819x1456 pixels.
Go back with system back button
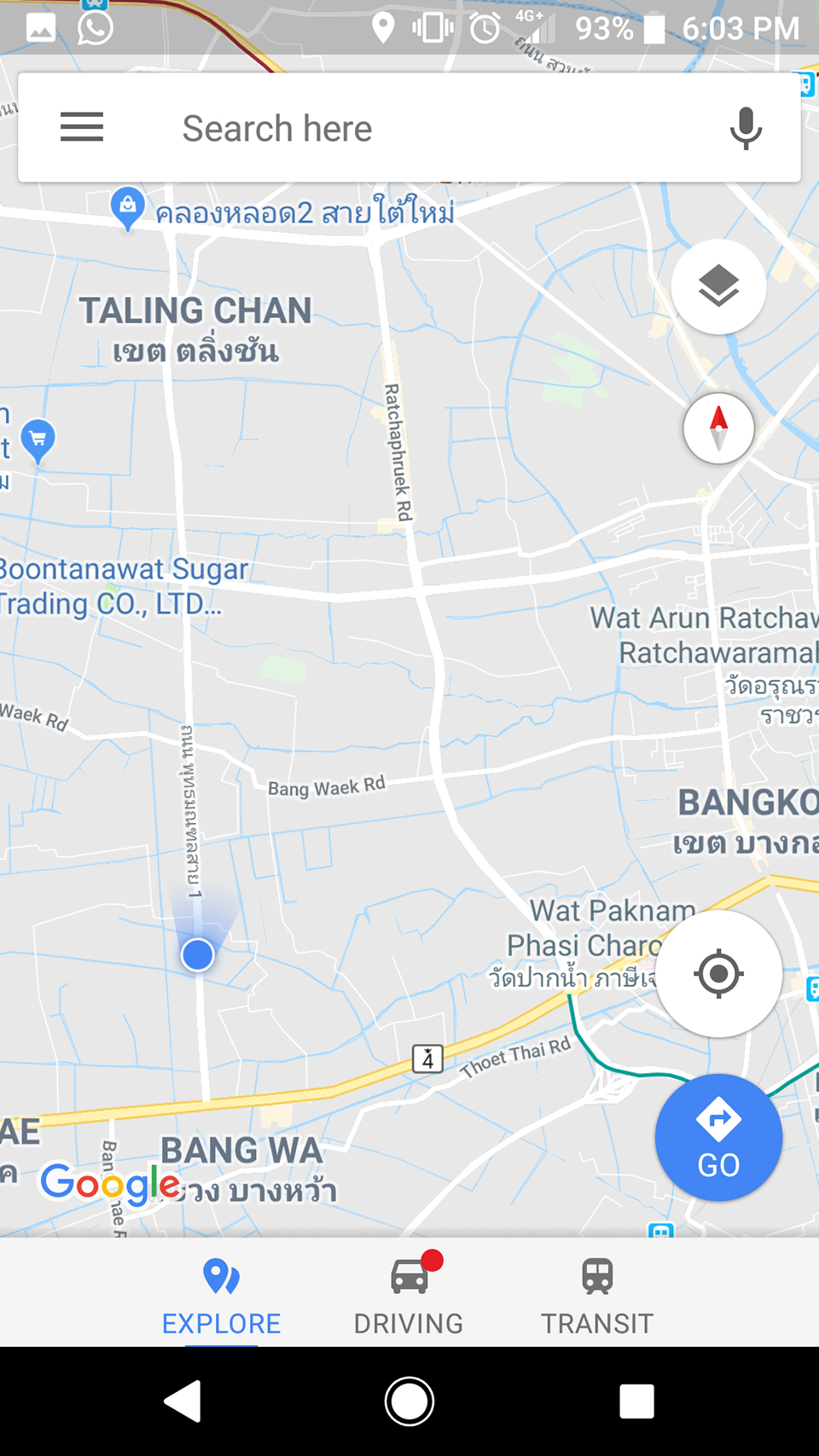(x=183, y=1401)
